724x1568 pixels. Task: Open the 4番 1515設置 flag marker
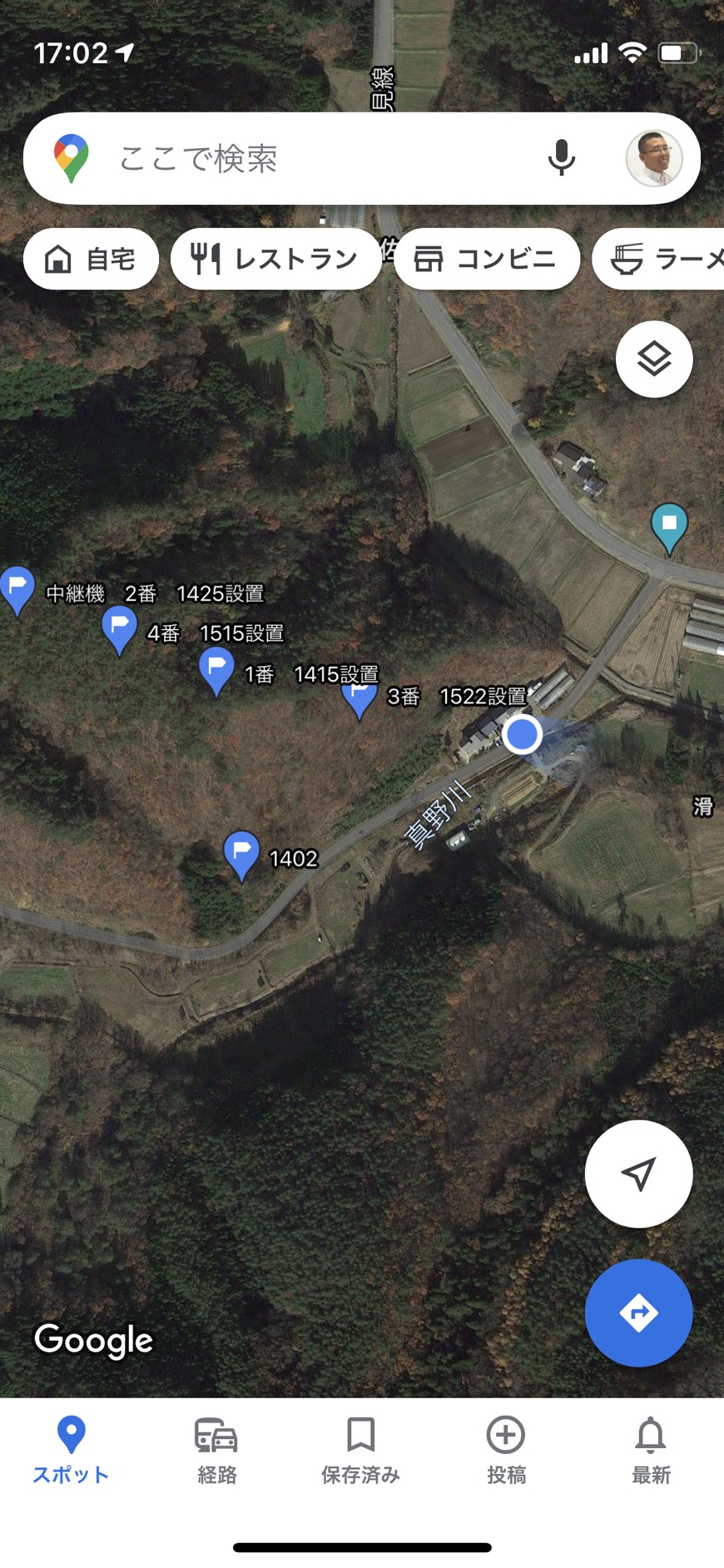pos(119,631)
